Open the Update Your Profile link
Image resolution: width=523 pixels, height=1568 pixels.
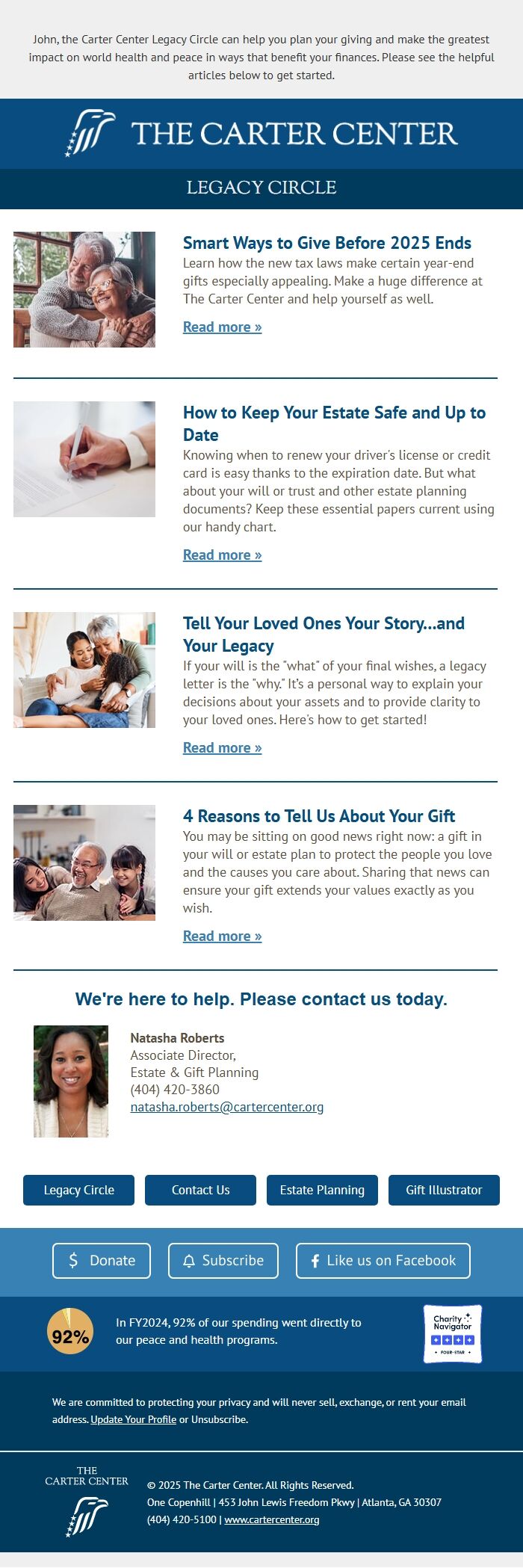click(x=134, y=1419)
